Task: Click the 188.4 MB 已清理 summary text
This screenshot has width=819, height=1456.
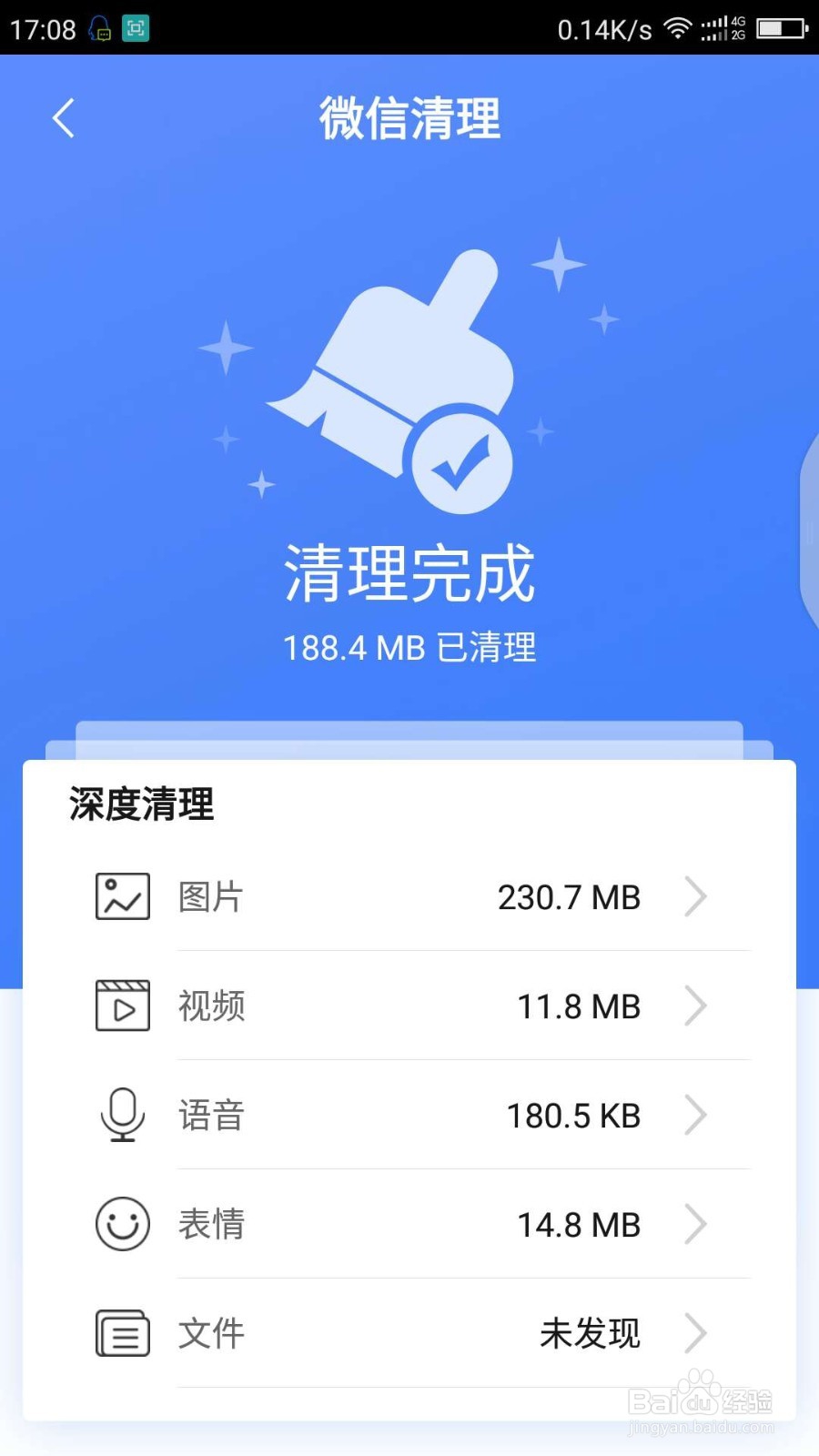Action: click(409, 648)
